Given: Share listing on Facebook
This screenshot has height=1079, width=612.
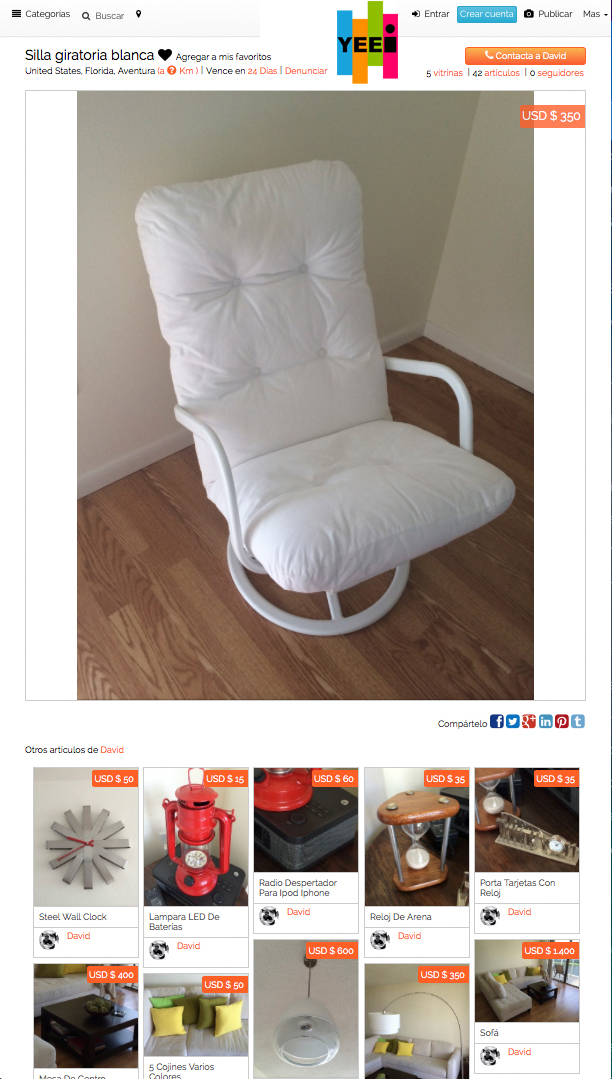Looking at the screenshot, I should [497, 721].
